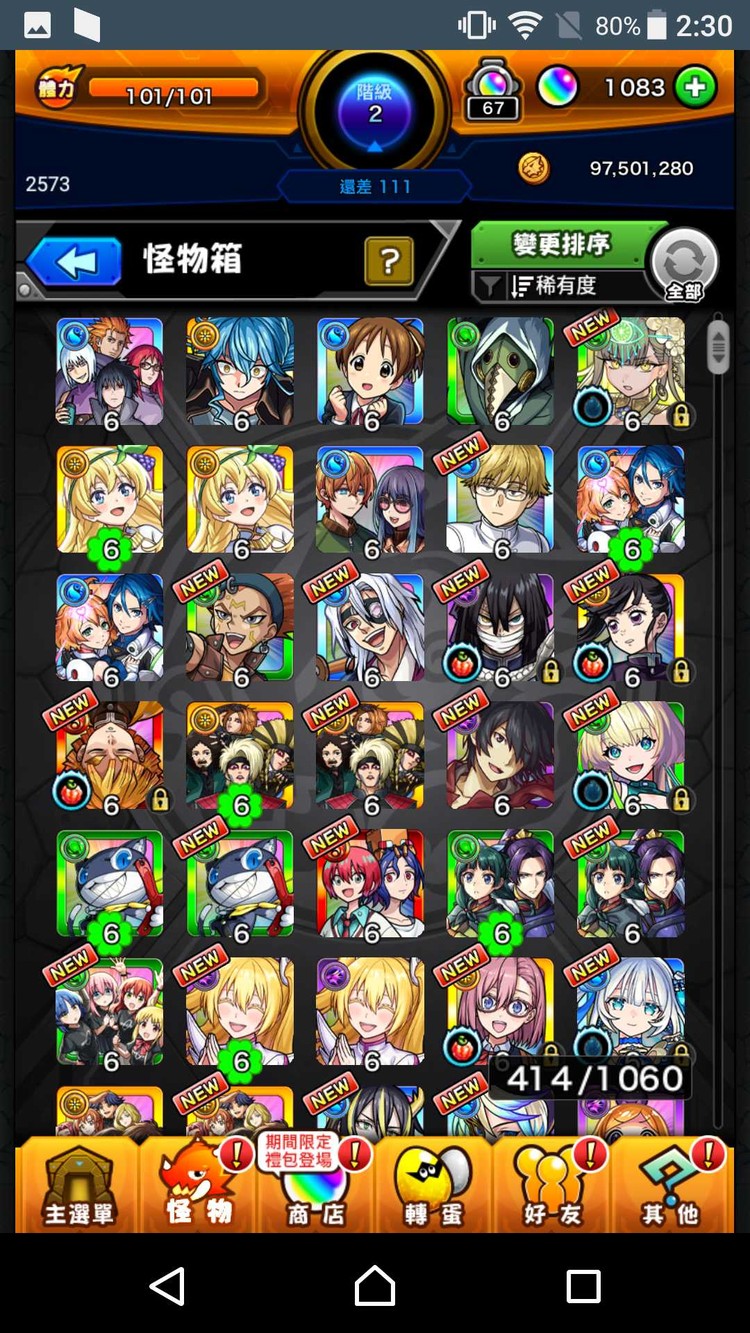Viewport: 750px width, 1333px height.
Task: Open the yellow question mark help
Action: point(390,262)
